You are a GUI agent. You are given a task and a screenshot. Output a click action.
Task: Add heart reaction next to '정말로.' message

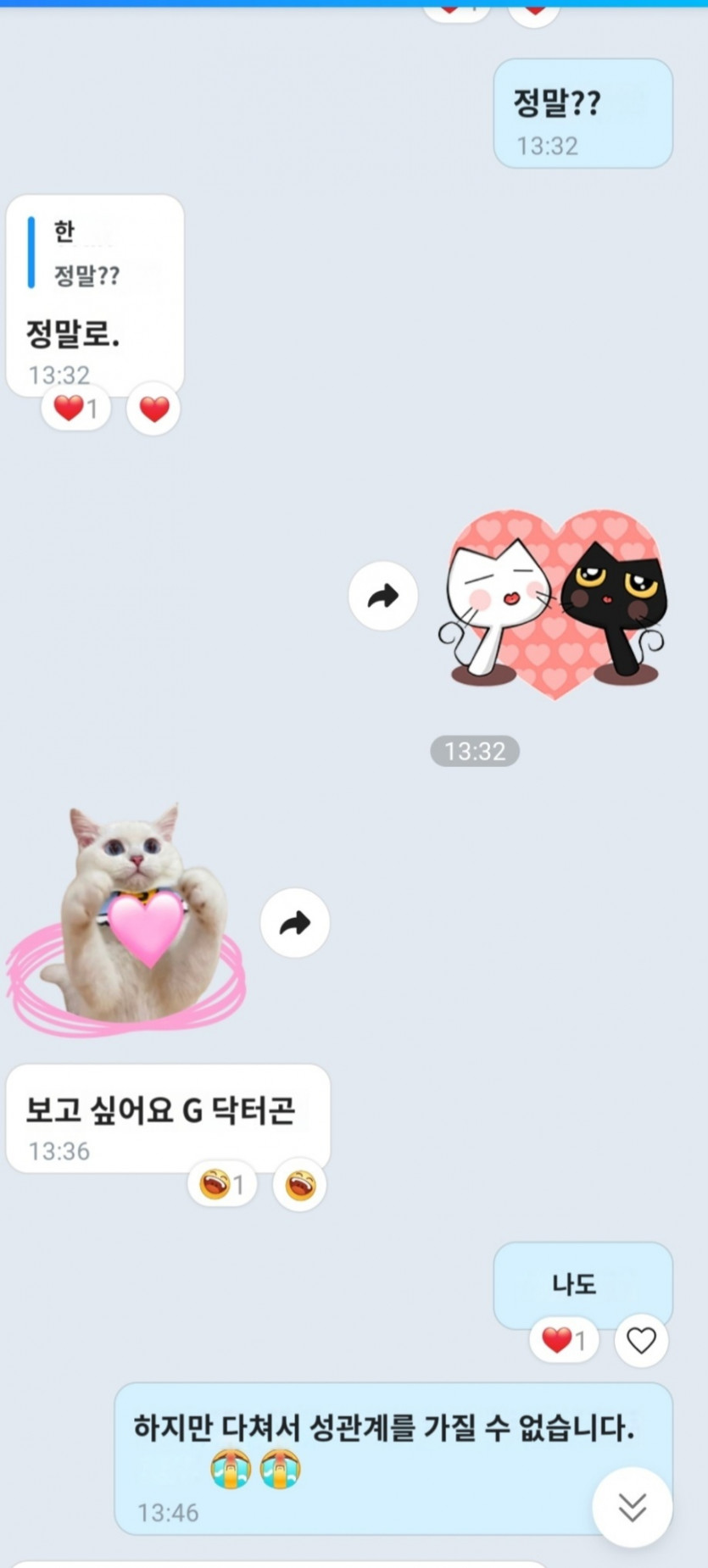pos(153,409)
